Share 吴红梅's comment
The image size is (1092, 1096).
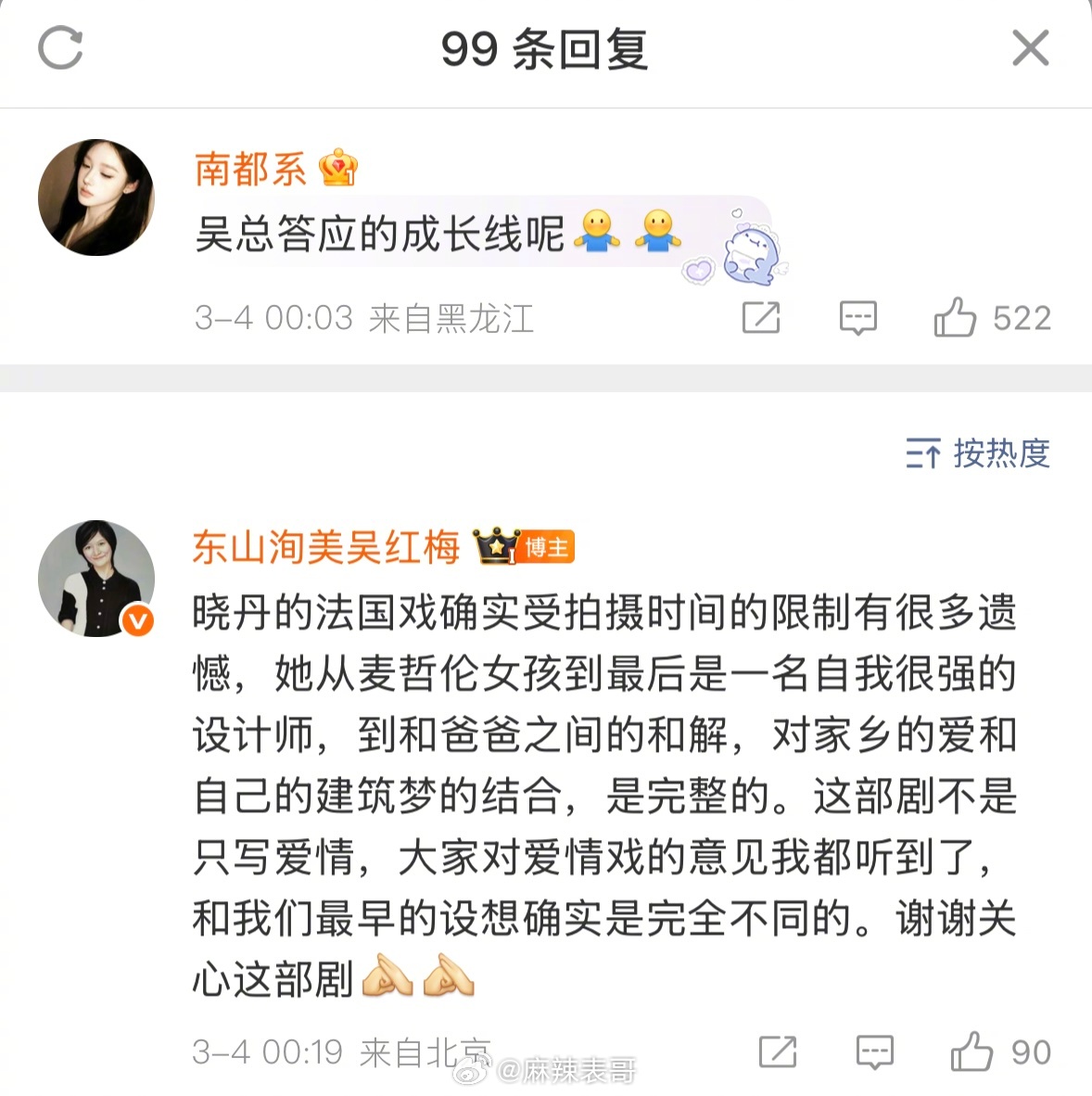[x=780, y=1052]
